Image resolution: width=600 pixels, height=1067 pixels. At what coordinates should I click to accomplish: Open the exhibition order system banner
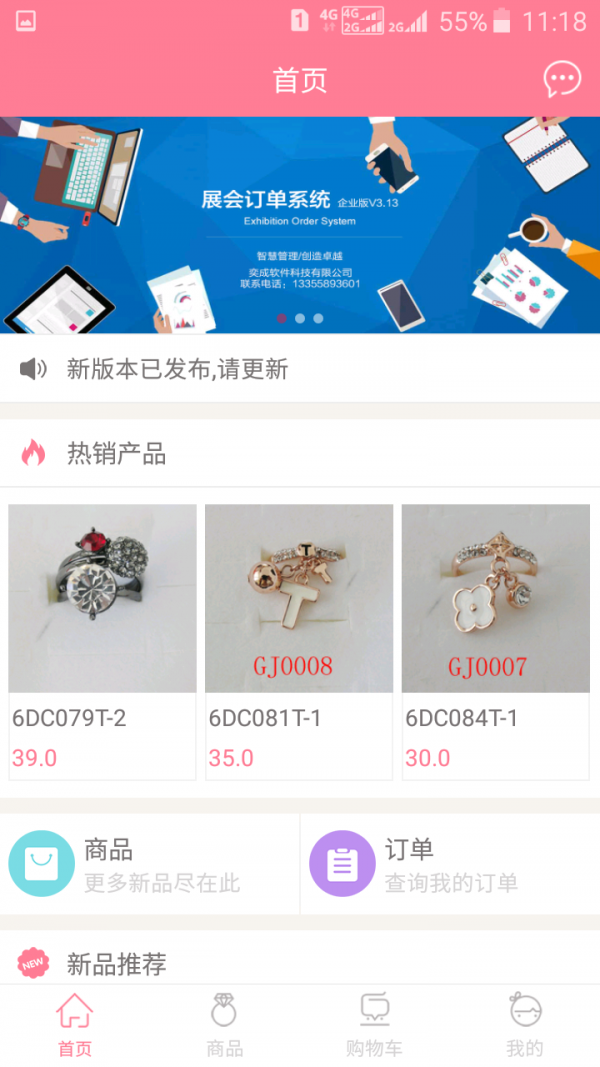pyautogui.click(x=300, y=225)
